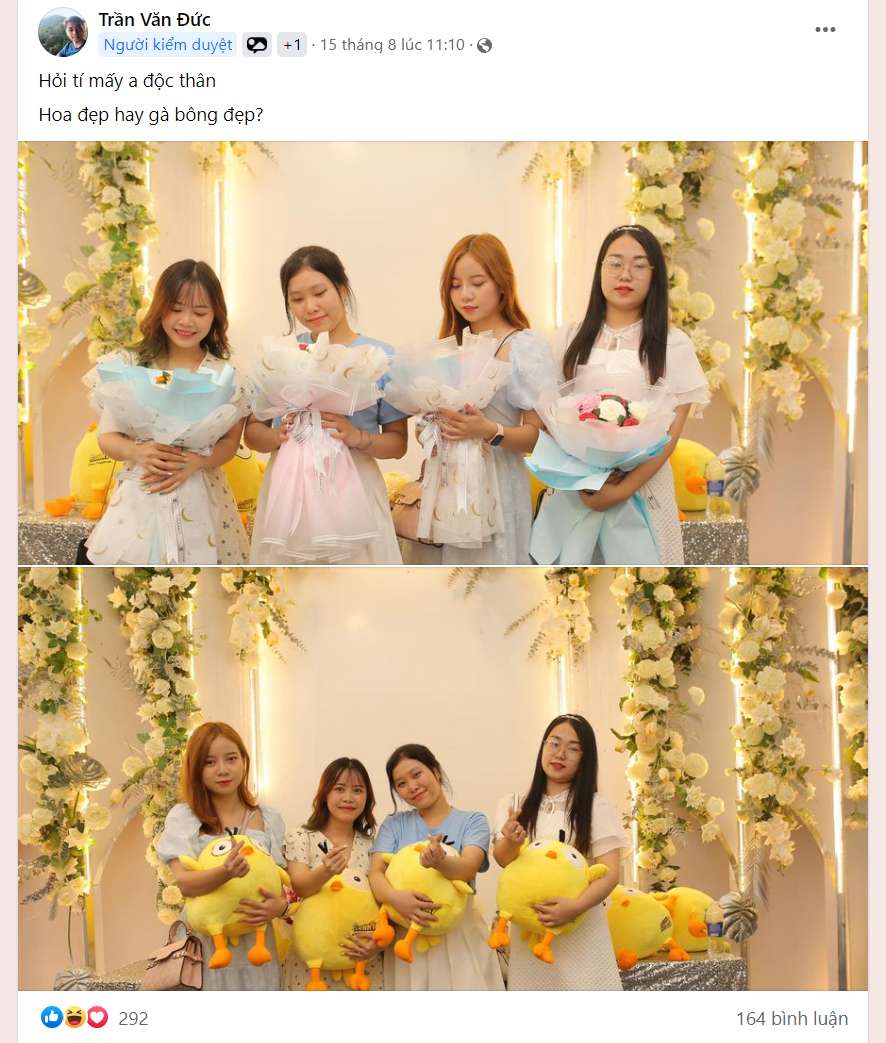Open the first photo of girls holding bouquets
The width and height of the screenshot is (886, 1043).
coord(442,353)
